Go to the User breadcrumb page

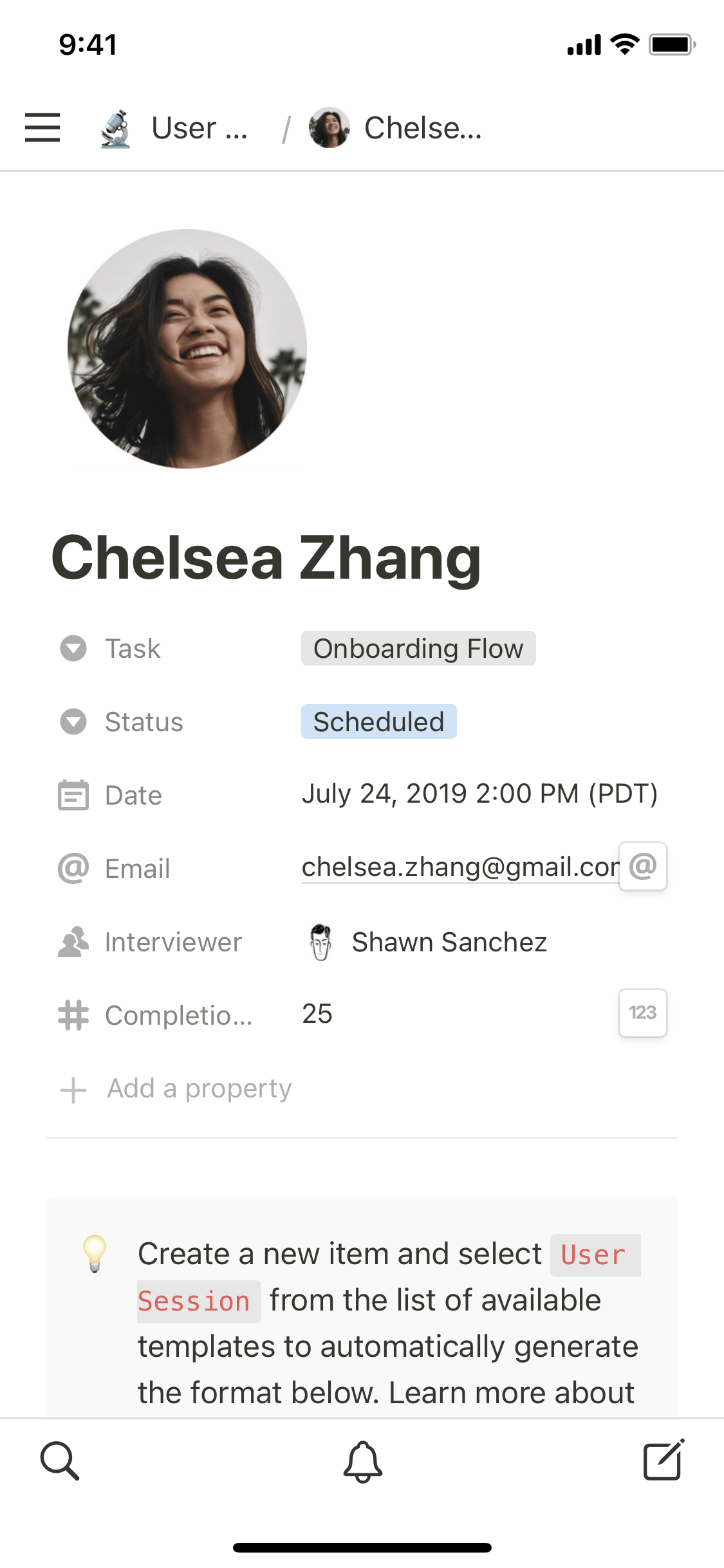[x=174, y=128]
